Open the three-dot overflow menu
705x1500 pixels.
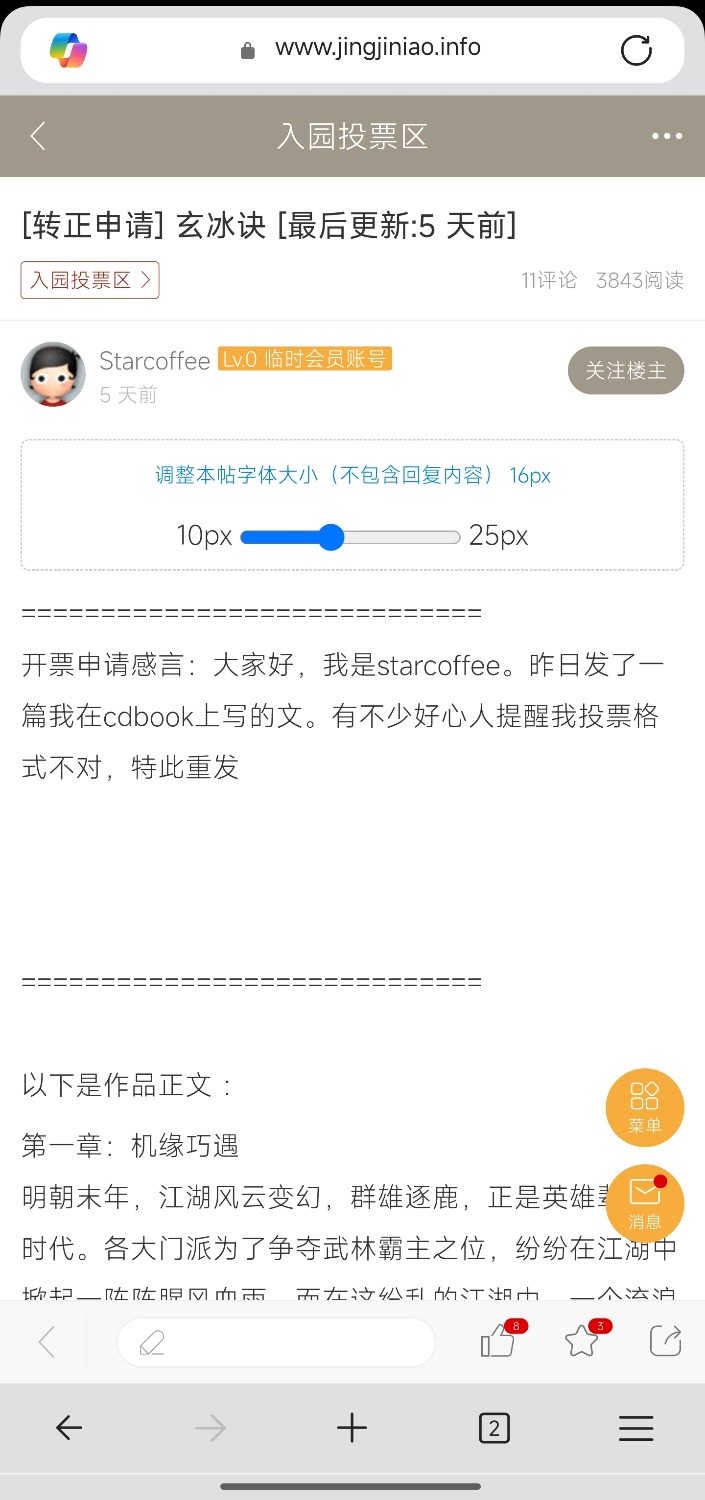667,136
